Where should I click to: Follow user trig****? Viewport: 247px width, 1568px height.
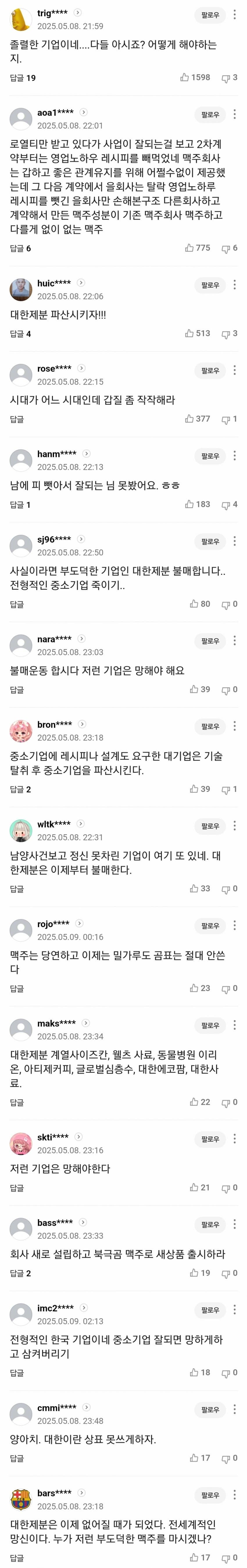210,15
